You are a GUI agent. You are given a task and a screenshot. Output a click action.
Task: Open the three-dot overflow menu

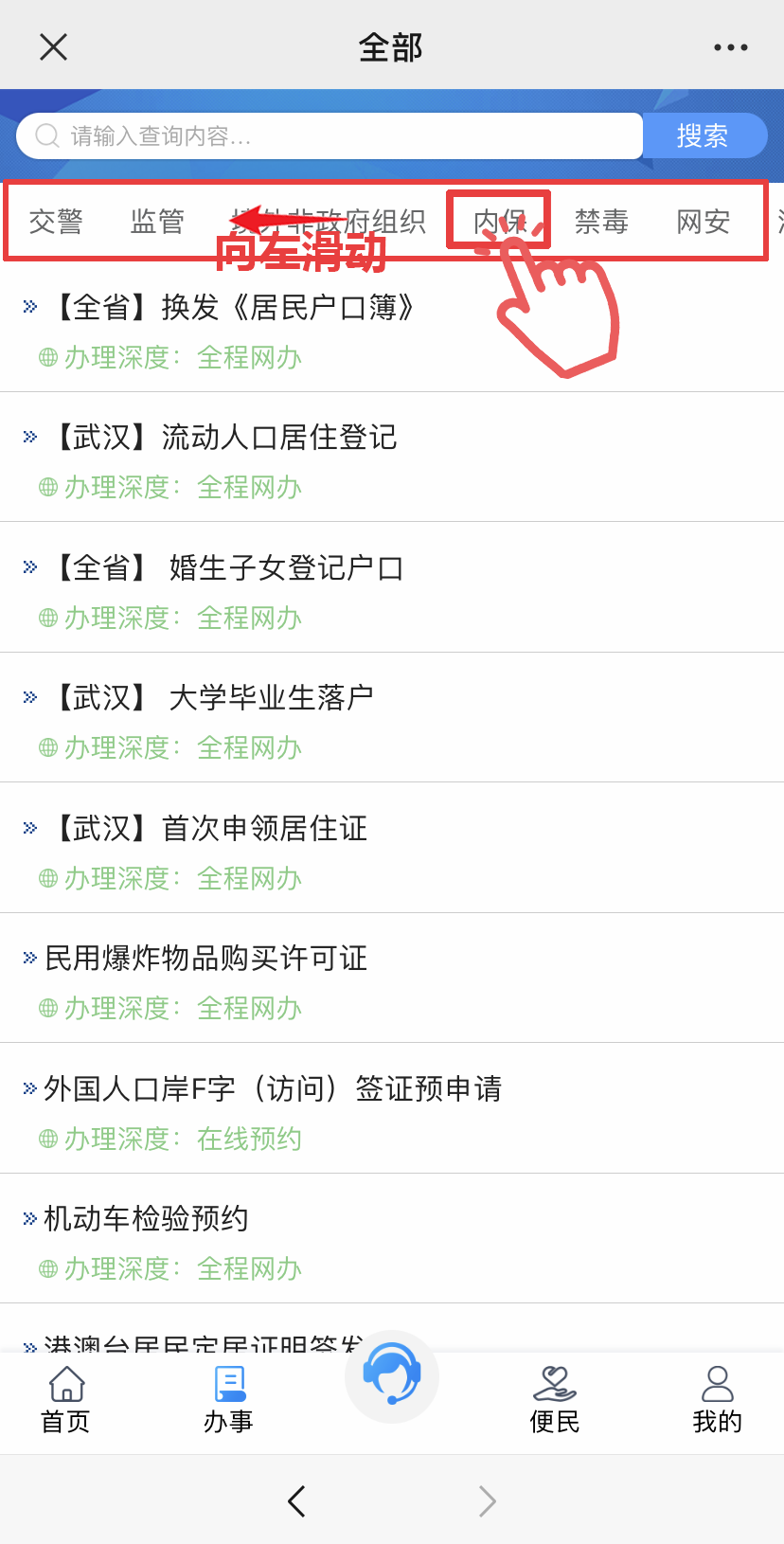[x=730, y=46]
